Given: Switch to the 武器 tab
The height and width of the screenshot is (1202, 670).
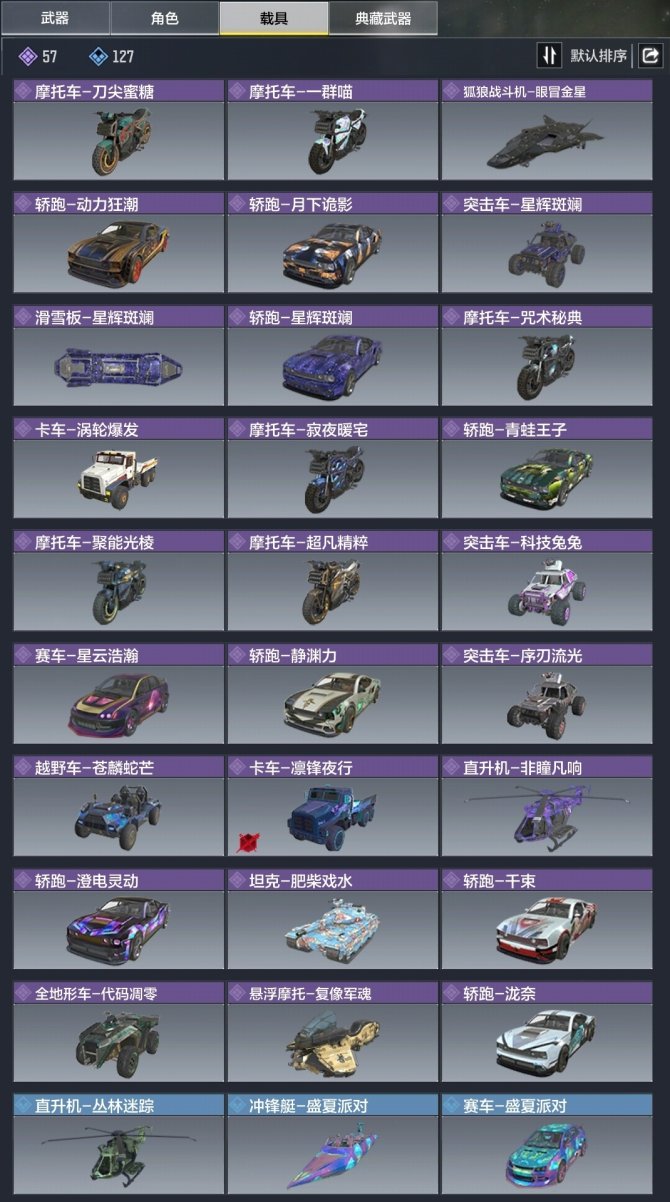Looking at the screenshot, I should pos(54,18).
